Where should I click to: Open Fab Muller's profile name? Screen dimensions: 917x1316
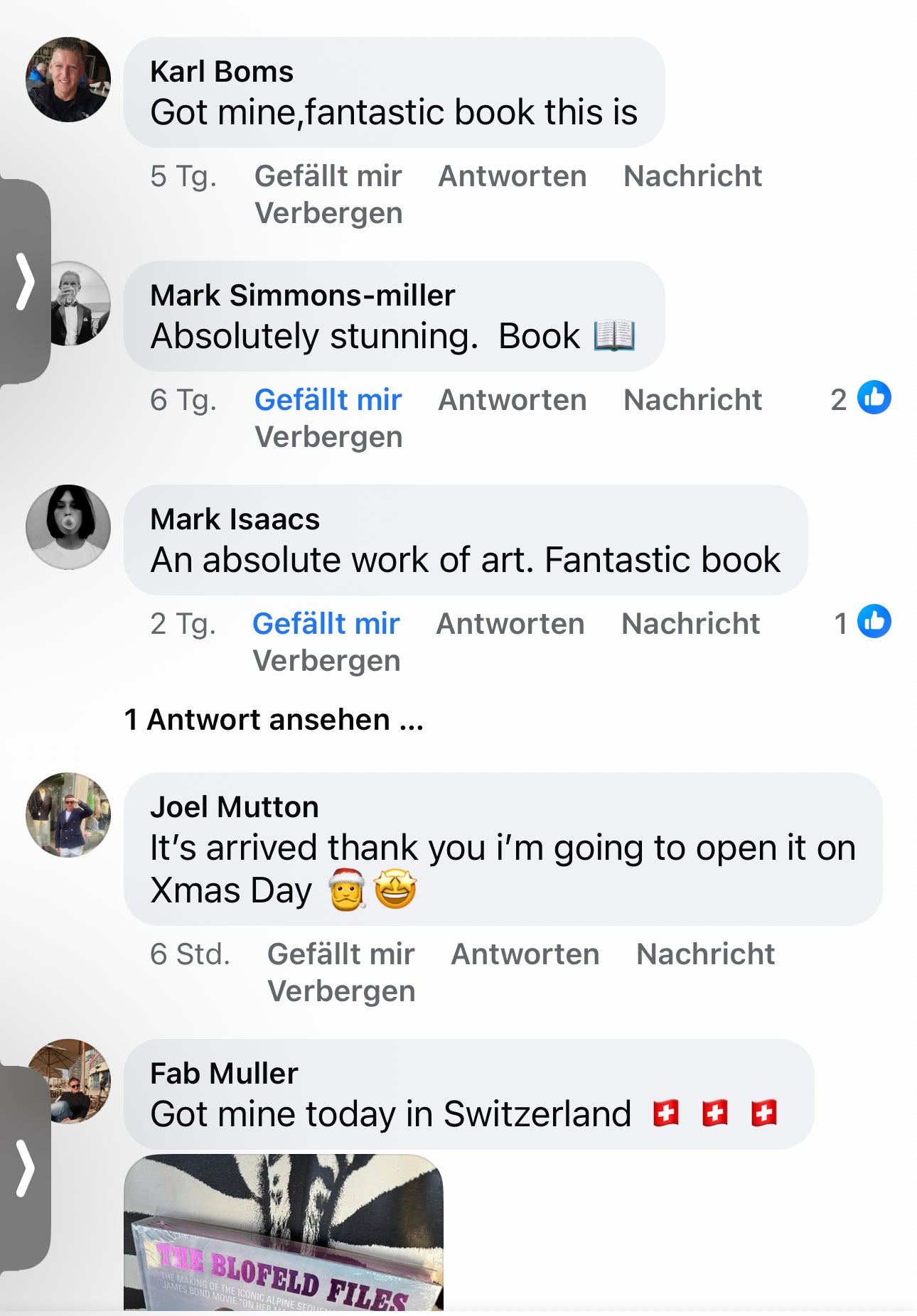(x=224, y=1074)
